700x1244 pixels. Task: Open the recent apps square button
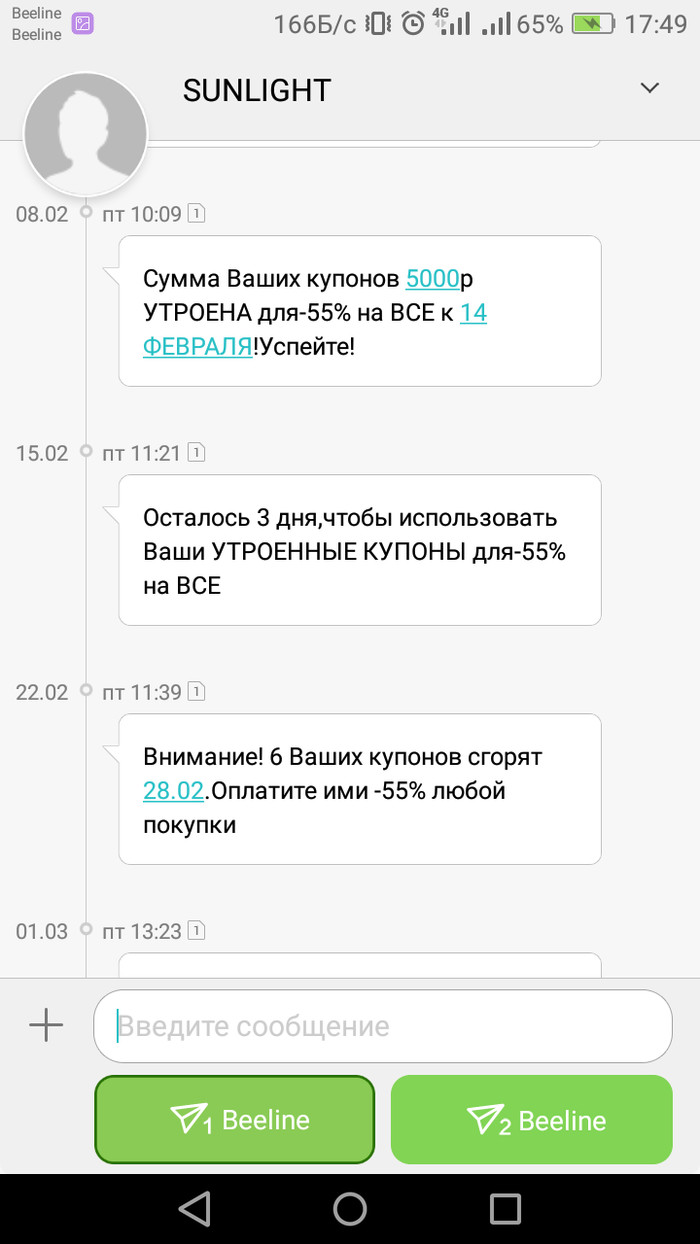pyautogui.click(x=505, y=1208)
